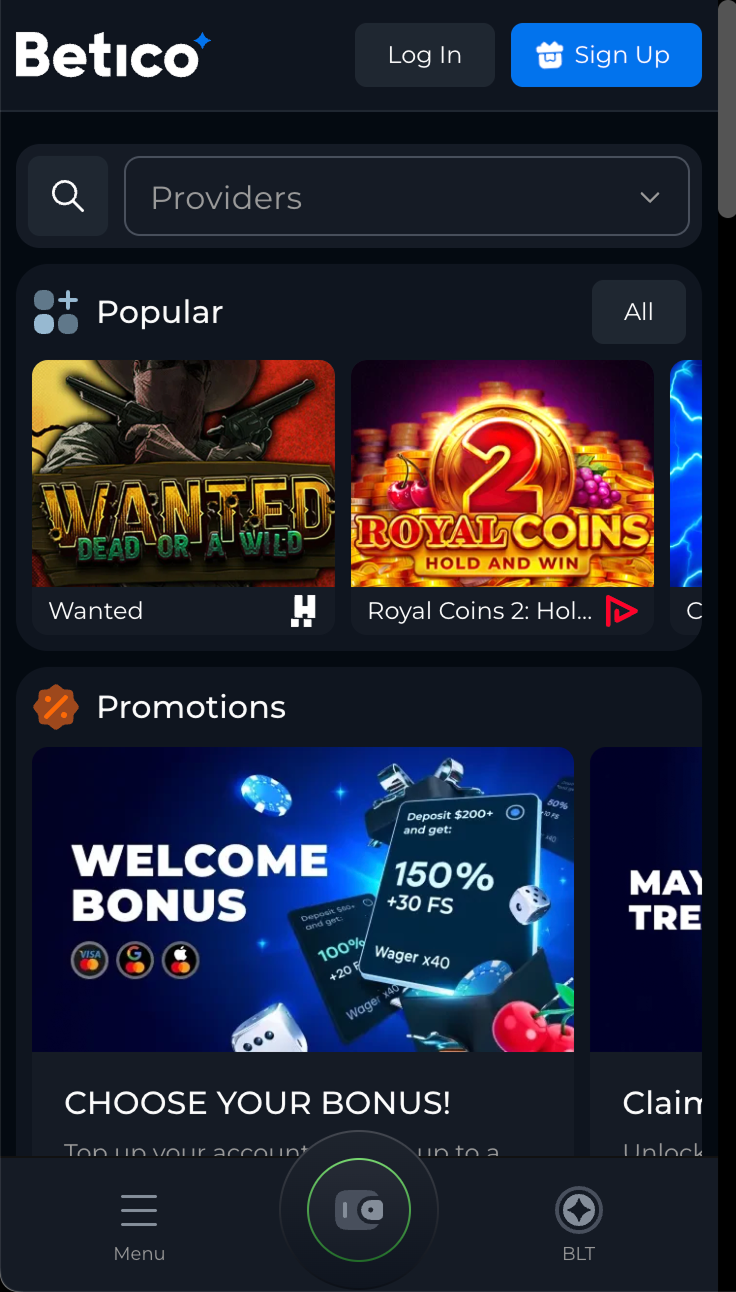The height and width of the screenshot is (1292, 736).
Task: Open the game search icon
Action: click(x=68, y=196)
